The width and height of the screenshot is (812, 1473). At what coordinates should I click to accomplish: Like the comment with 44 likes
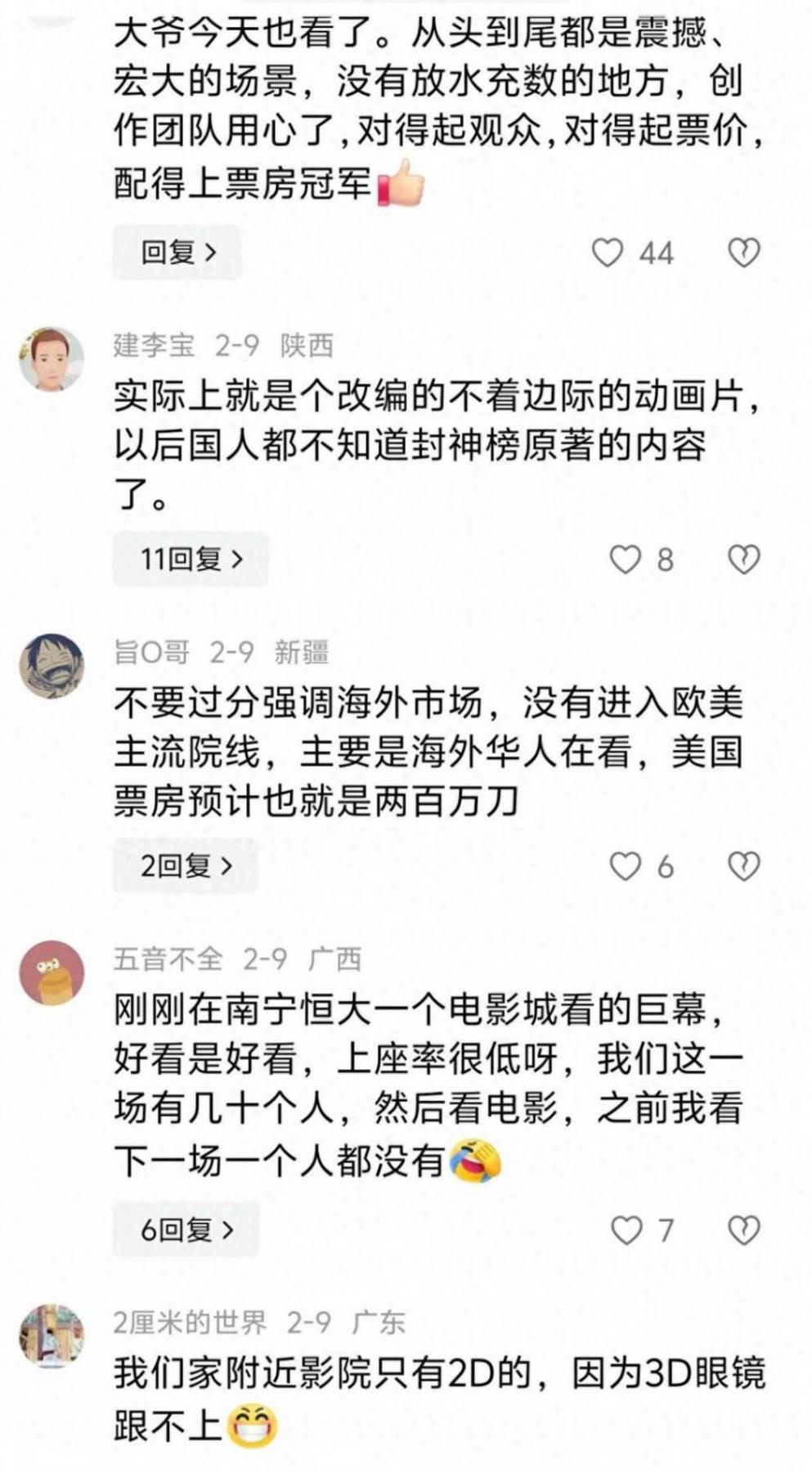pos(608,253)
